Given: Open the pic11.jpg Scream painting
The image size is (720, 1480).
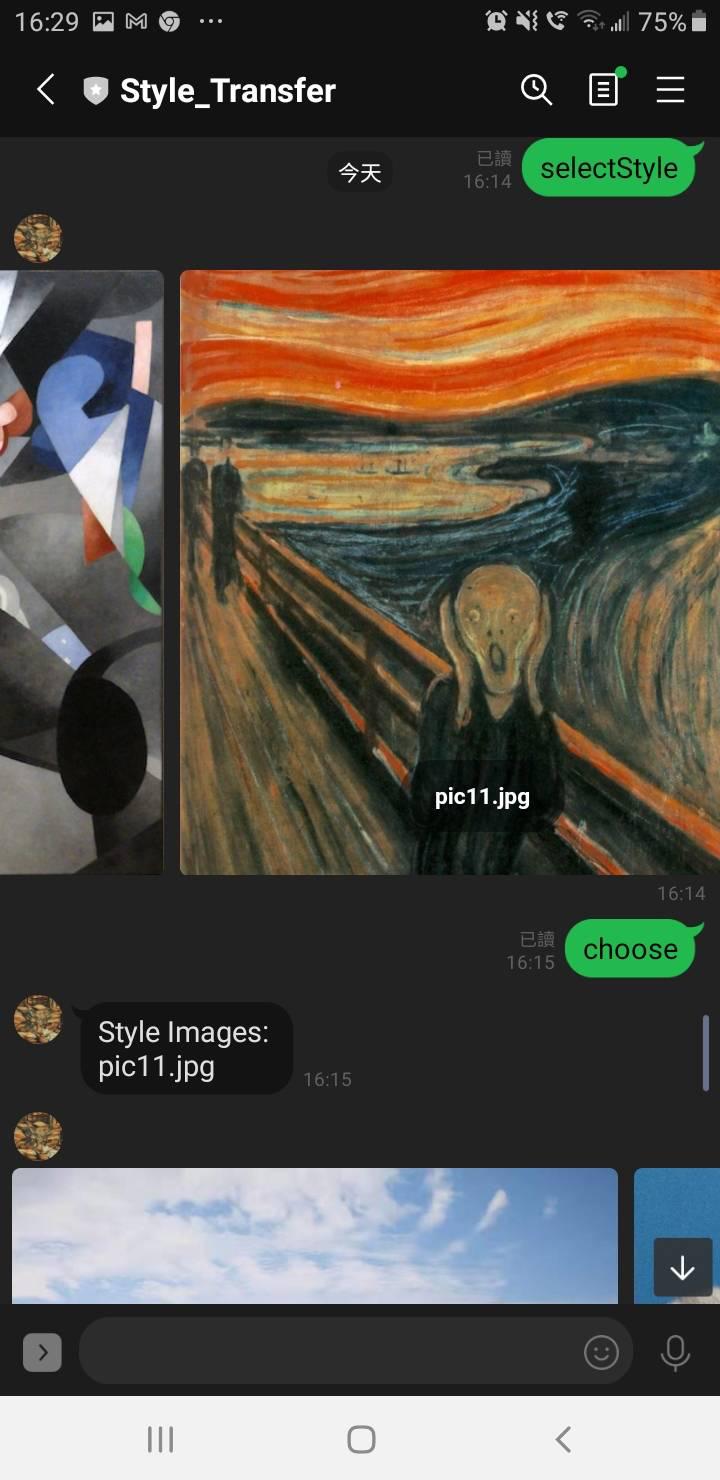Looking at the screenshot, I should pos(450,572).
